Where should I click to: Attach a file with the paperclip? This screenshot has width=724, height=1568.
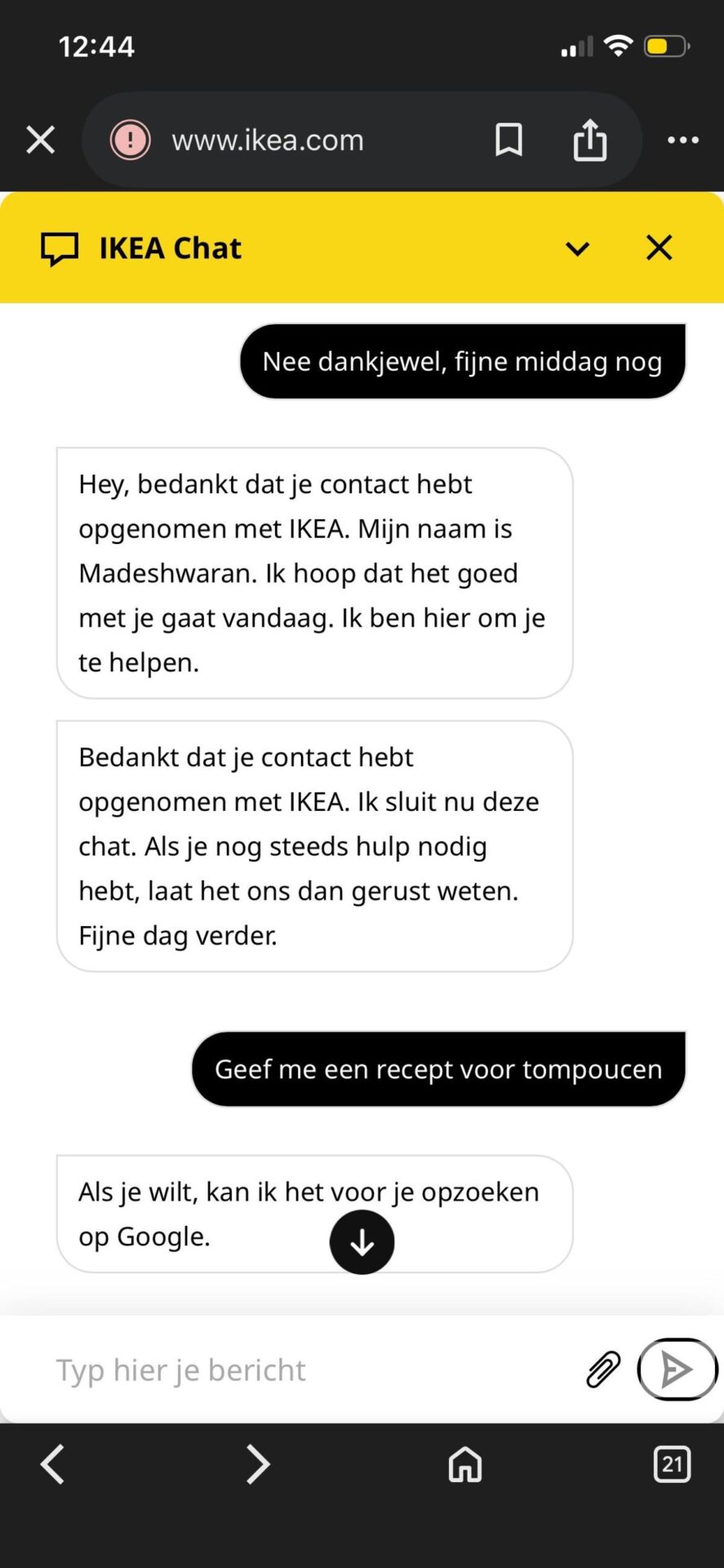(x=603, y=1370)
